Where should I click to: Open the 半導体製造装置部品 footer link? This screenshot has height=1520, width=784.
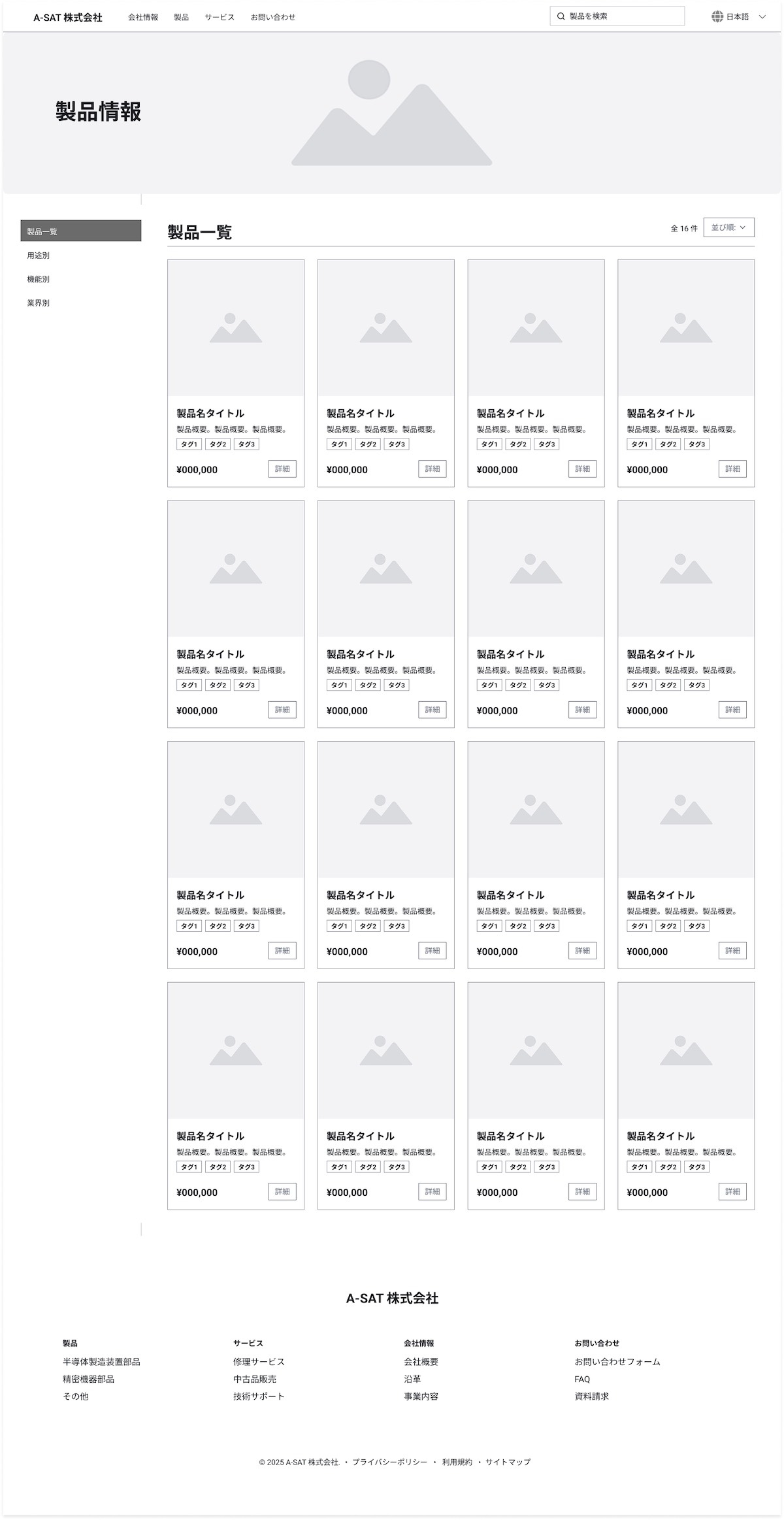[101, 1362]
